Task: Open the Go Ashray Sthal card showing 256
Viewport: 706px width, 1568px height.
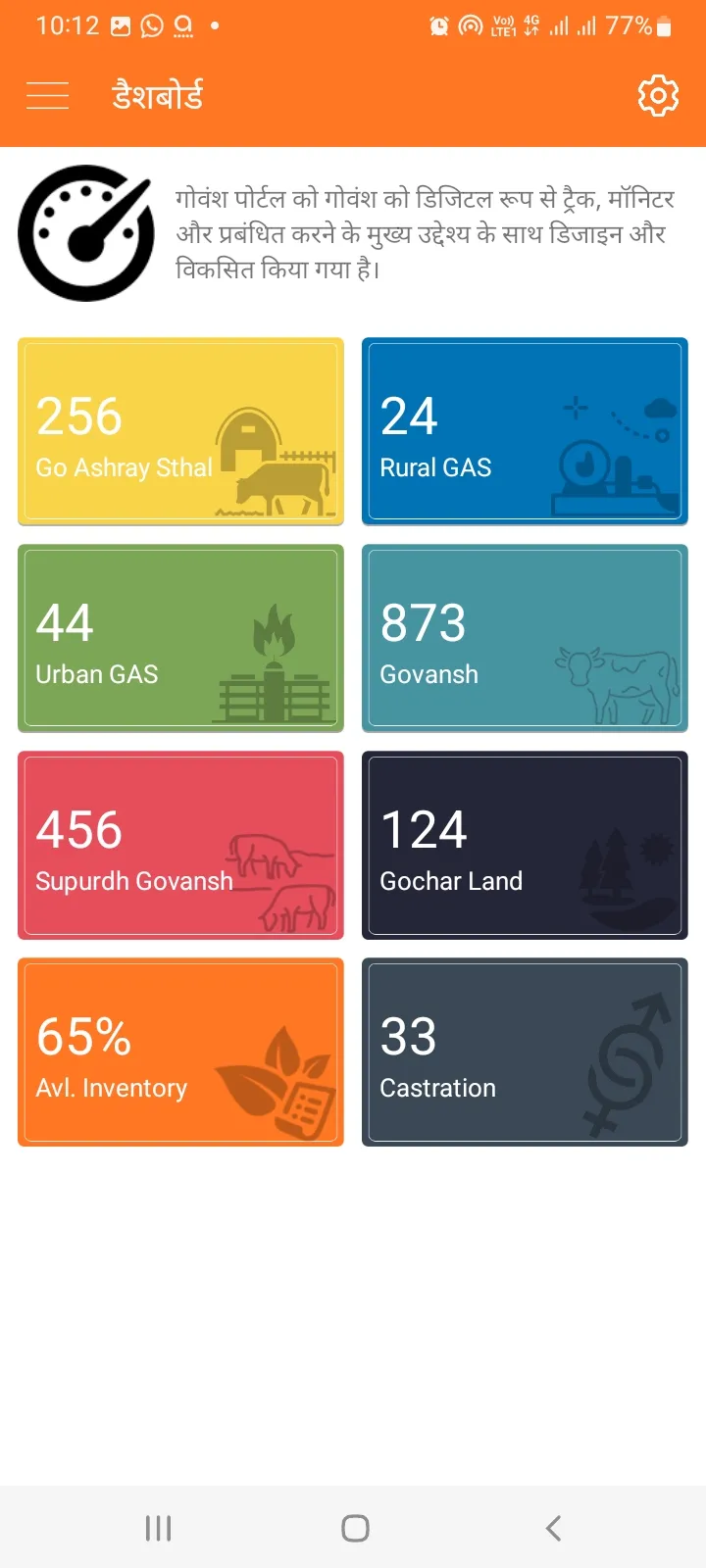Action: coord(180,430)
